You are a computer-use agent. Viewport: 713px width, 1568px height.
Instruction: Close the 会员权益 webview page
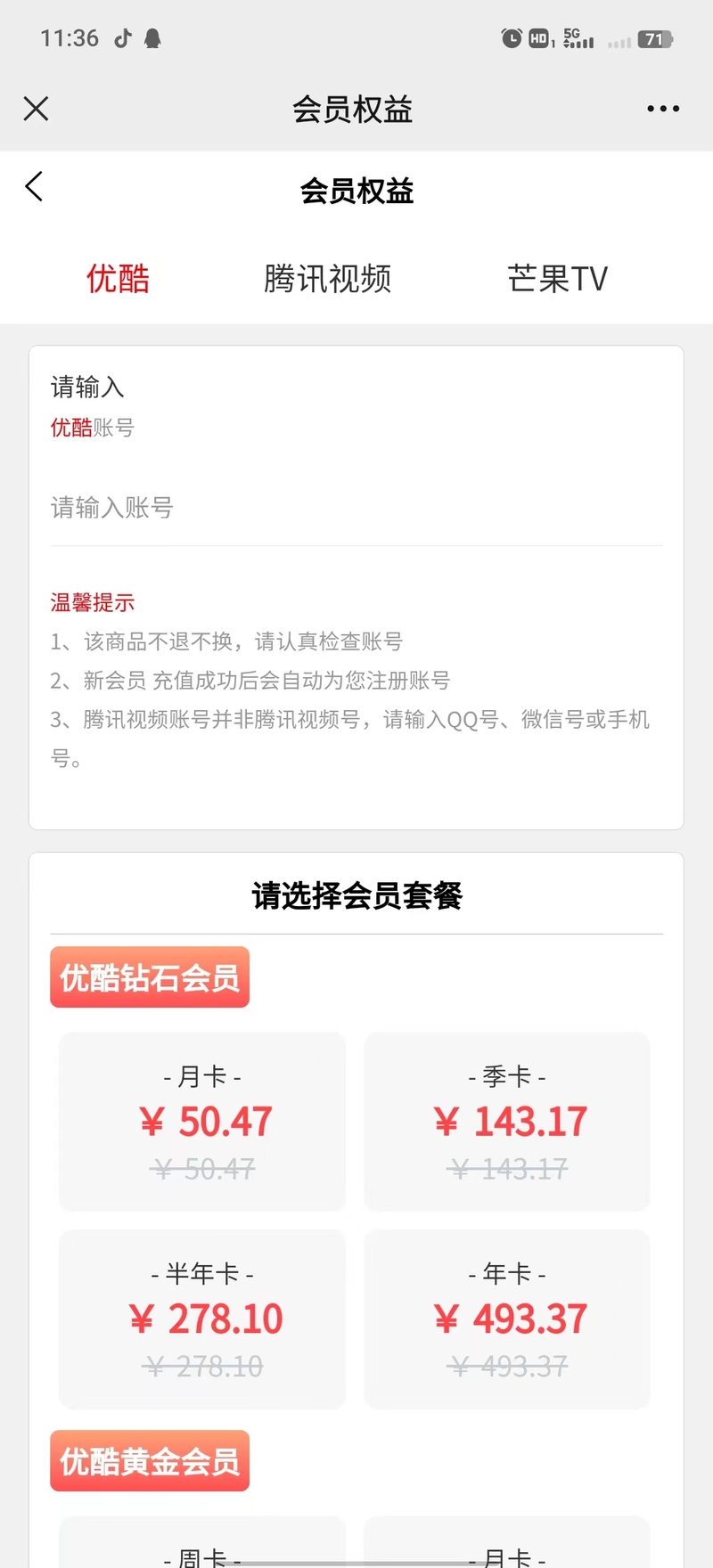tap(36, 109)
